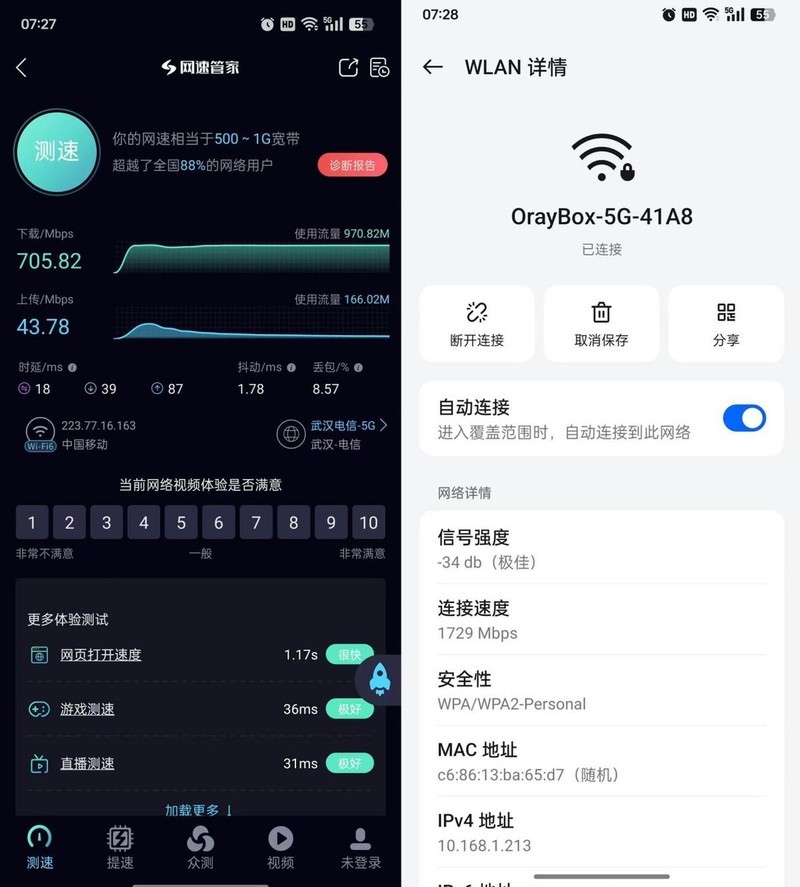Tap the TV icon beside 直播测速

38,763
